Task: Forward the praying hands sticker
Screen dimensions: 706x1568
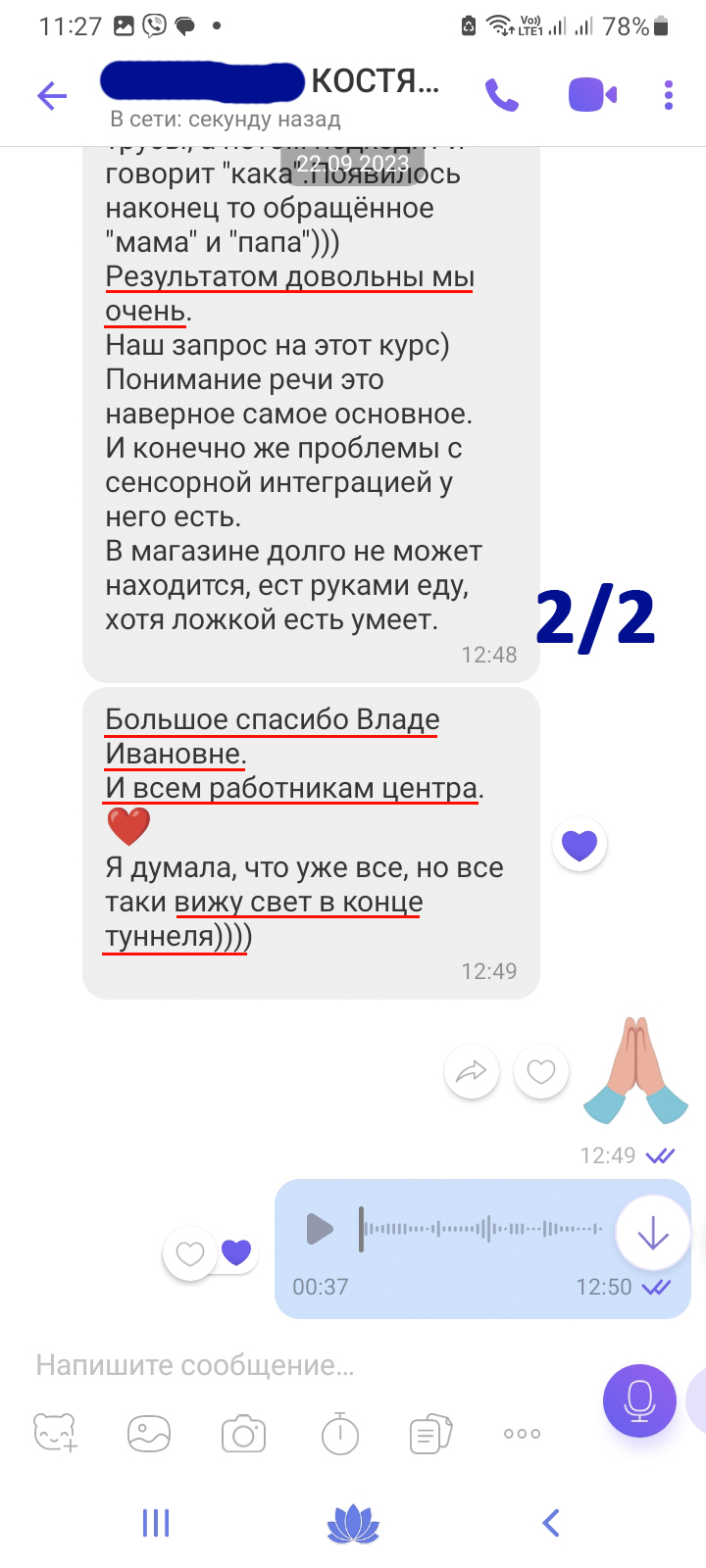Action: (472, 1072)
